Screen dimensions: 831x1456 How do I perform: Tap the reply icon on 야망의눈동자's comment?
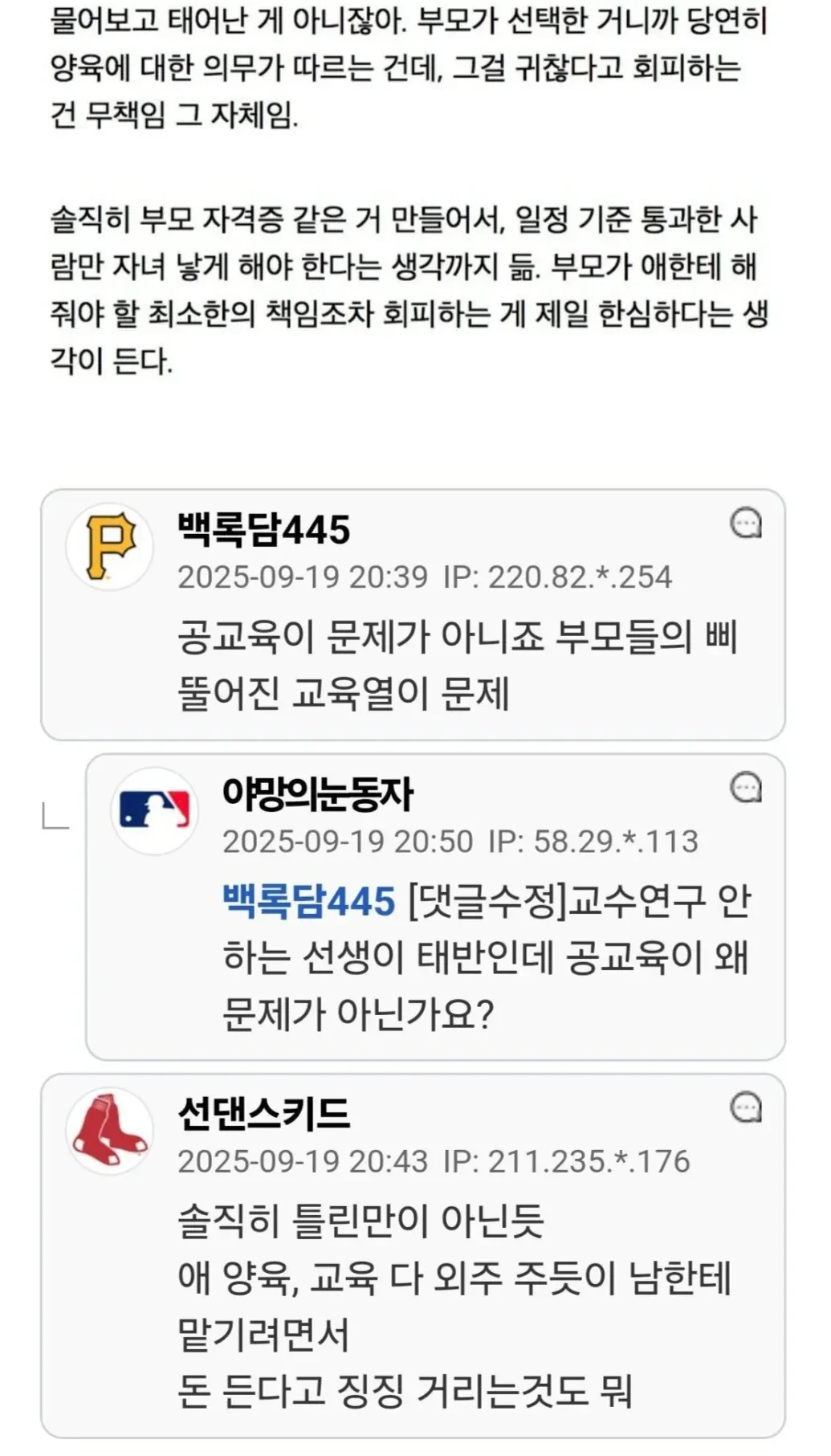click(x=745, y=788)
